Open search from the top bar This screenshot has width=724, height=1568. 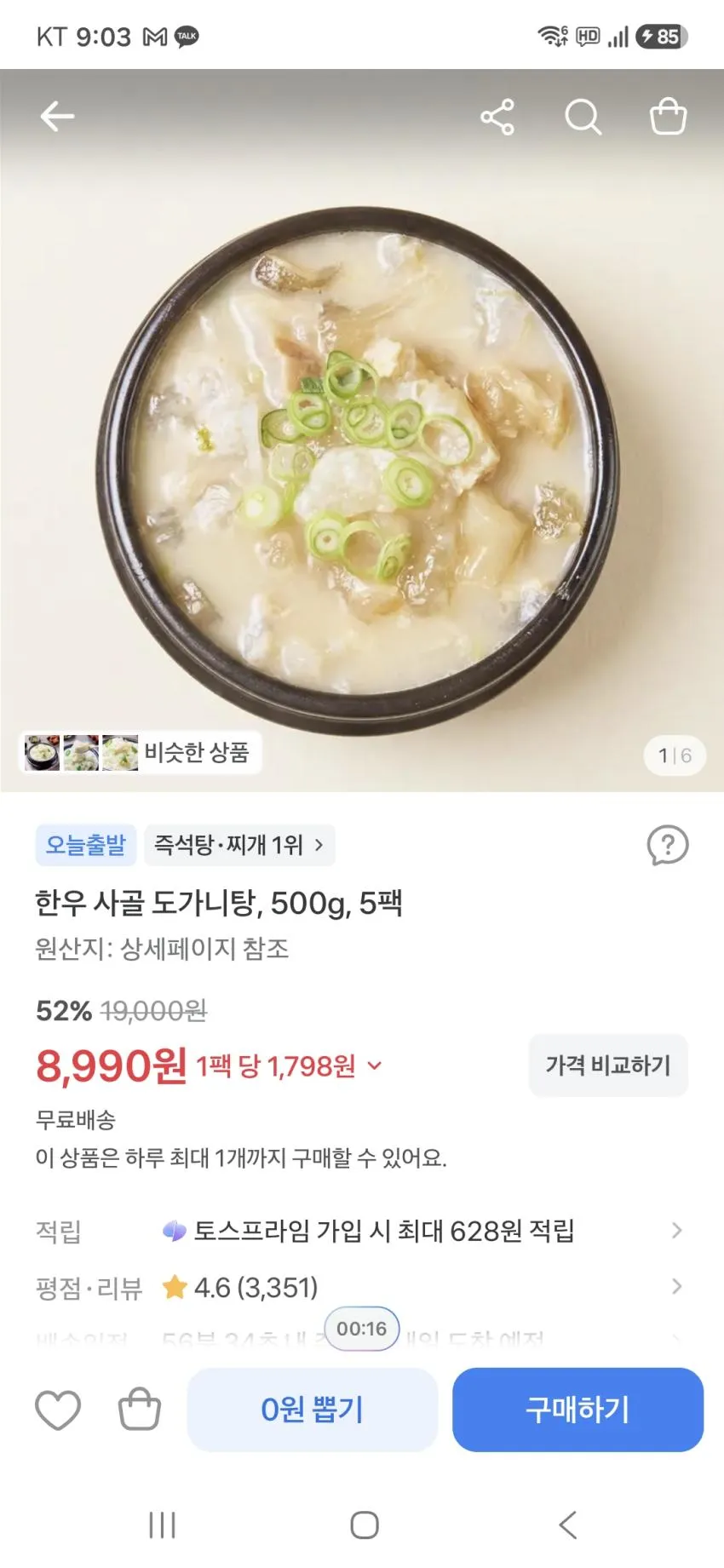pyautogui.click(x=583, y=117)
